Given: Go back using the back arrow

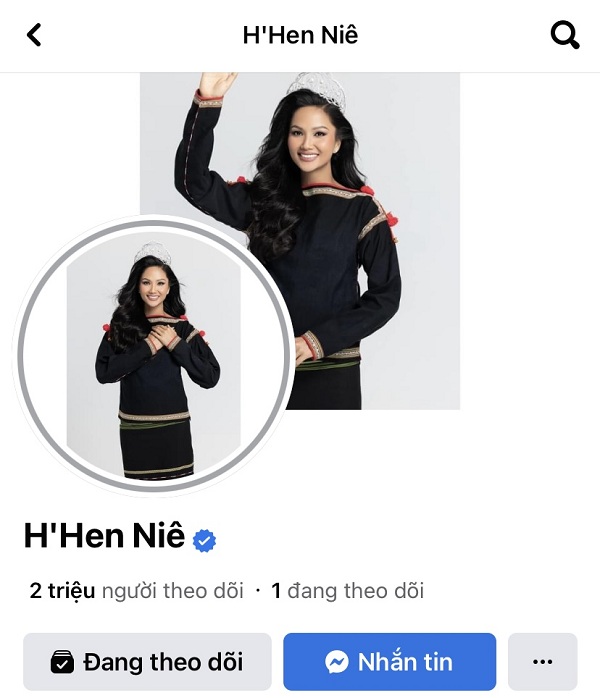Looking at the screenshot, I should click(x=34, y=36).
